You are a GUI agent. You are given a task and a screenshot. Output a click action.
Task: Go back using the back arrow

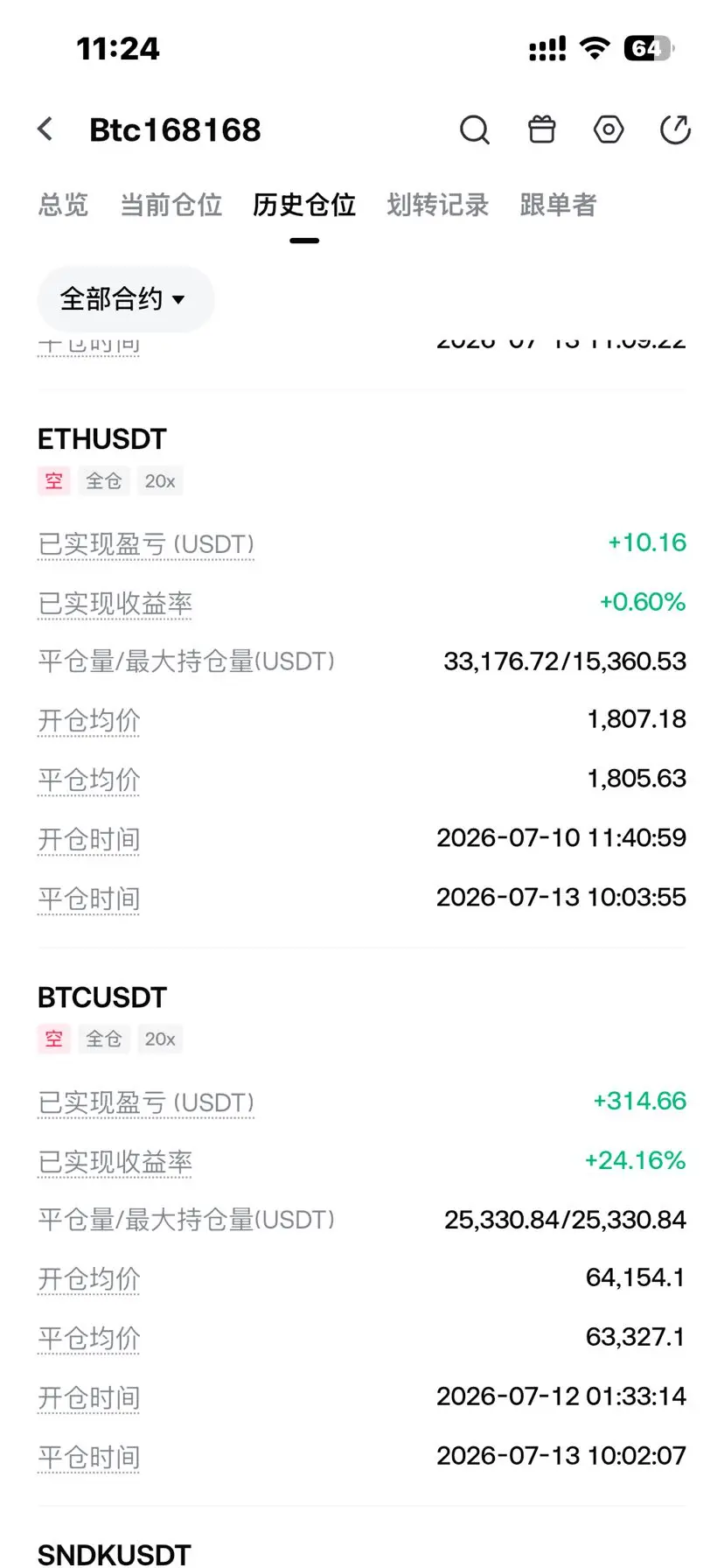(45, 129)
